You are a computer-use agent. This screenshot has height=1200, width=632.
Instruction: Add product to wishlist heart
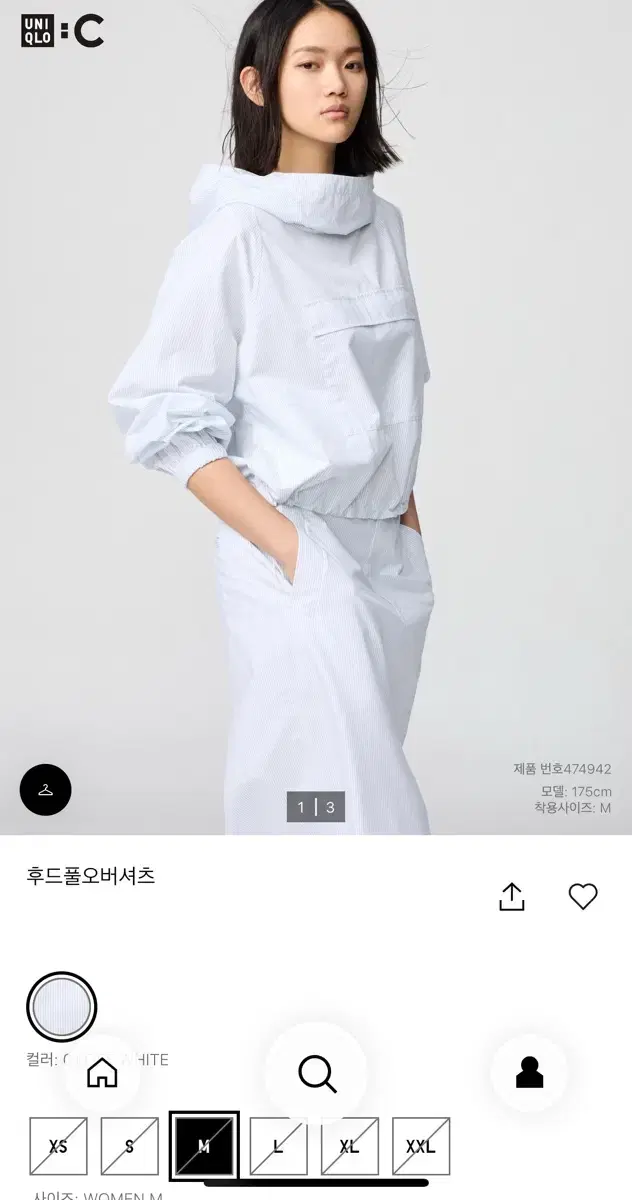pyautogui.click(x=583, y=896)
